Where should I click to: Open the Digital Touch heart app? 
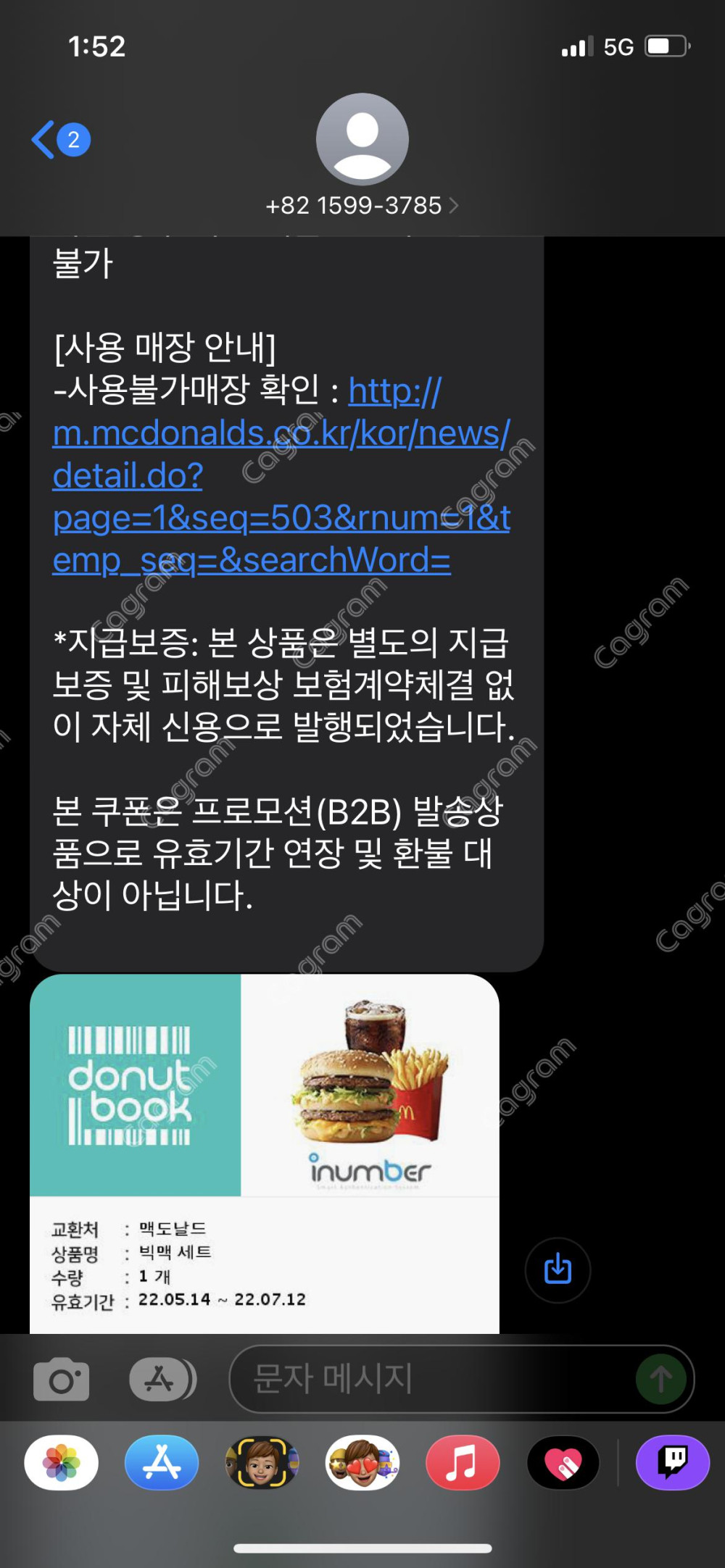coord(563,1462)
